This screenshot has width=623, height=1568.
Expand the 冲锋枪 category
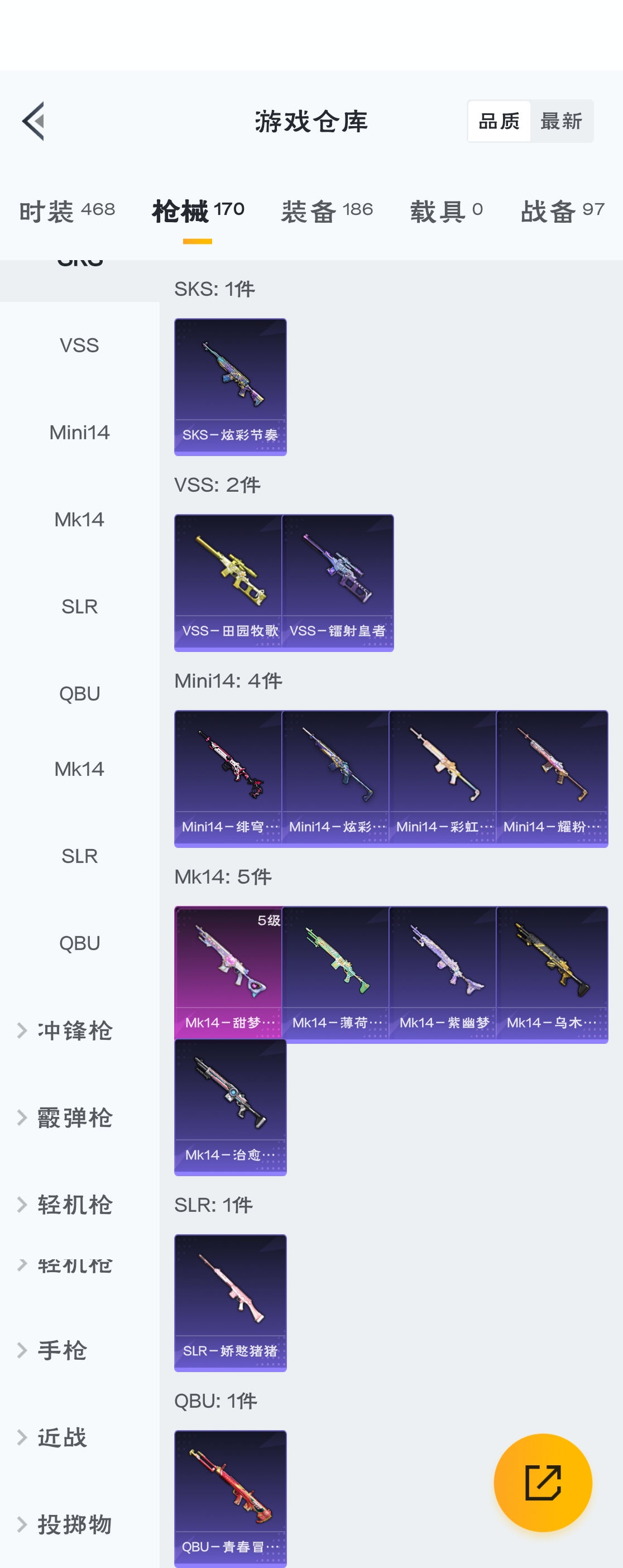(x=74, y=1030)
